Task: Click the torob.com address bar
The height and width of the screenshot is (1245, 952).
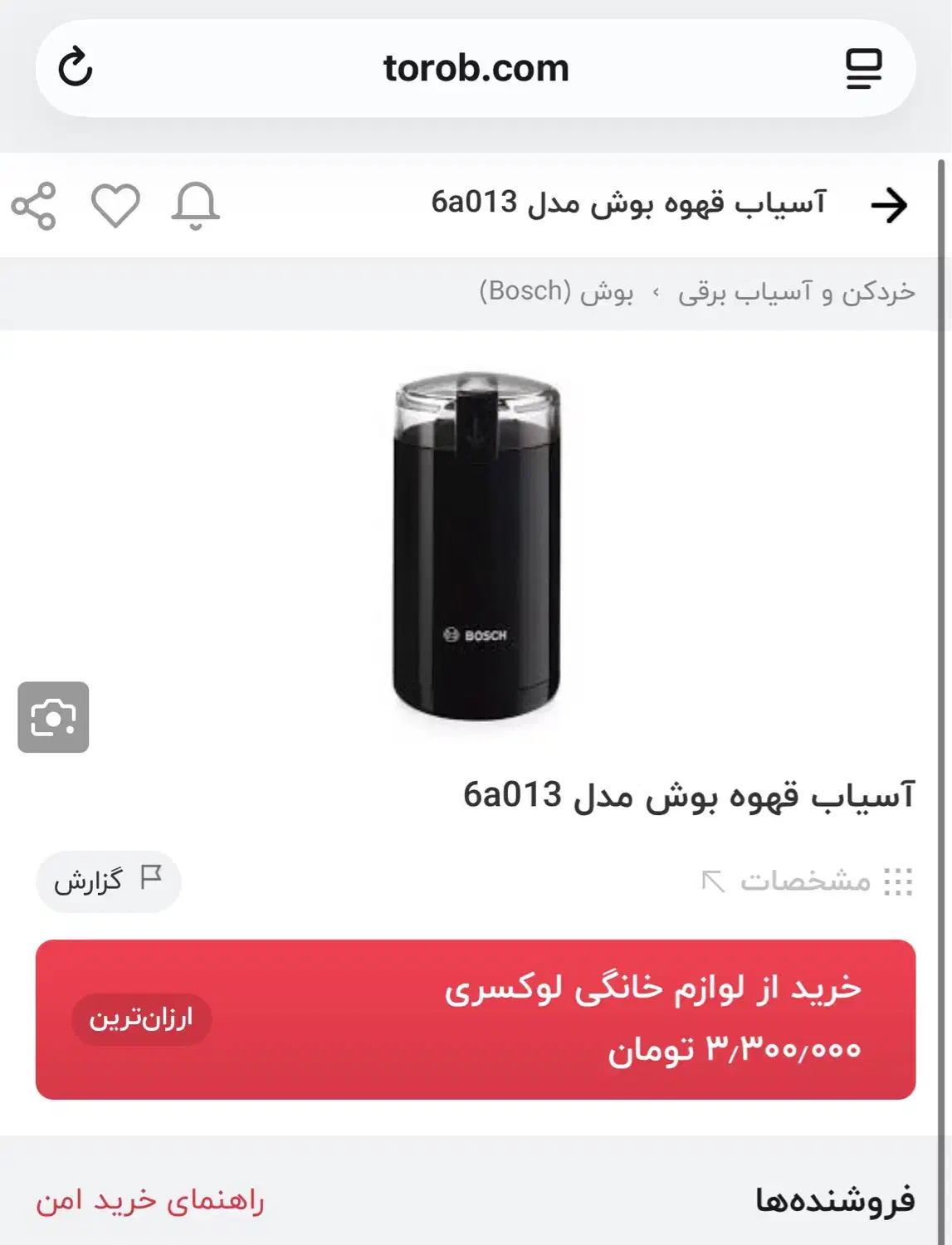Action: 476,68
